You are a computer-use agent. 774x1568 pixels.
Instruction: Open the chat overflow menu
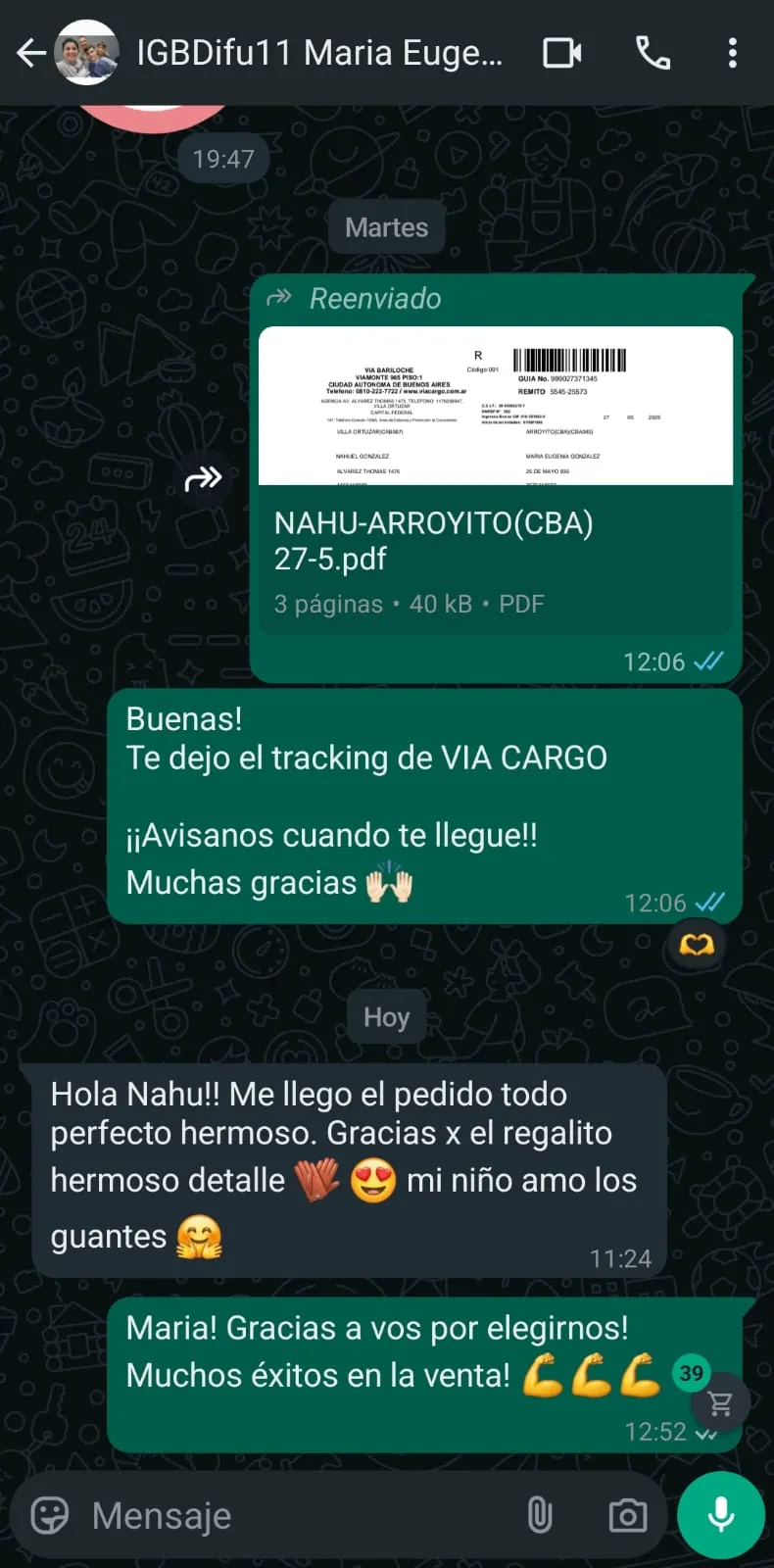(x=732, y=53)
